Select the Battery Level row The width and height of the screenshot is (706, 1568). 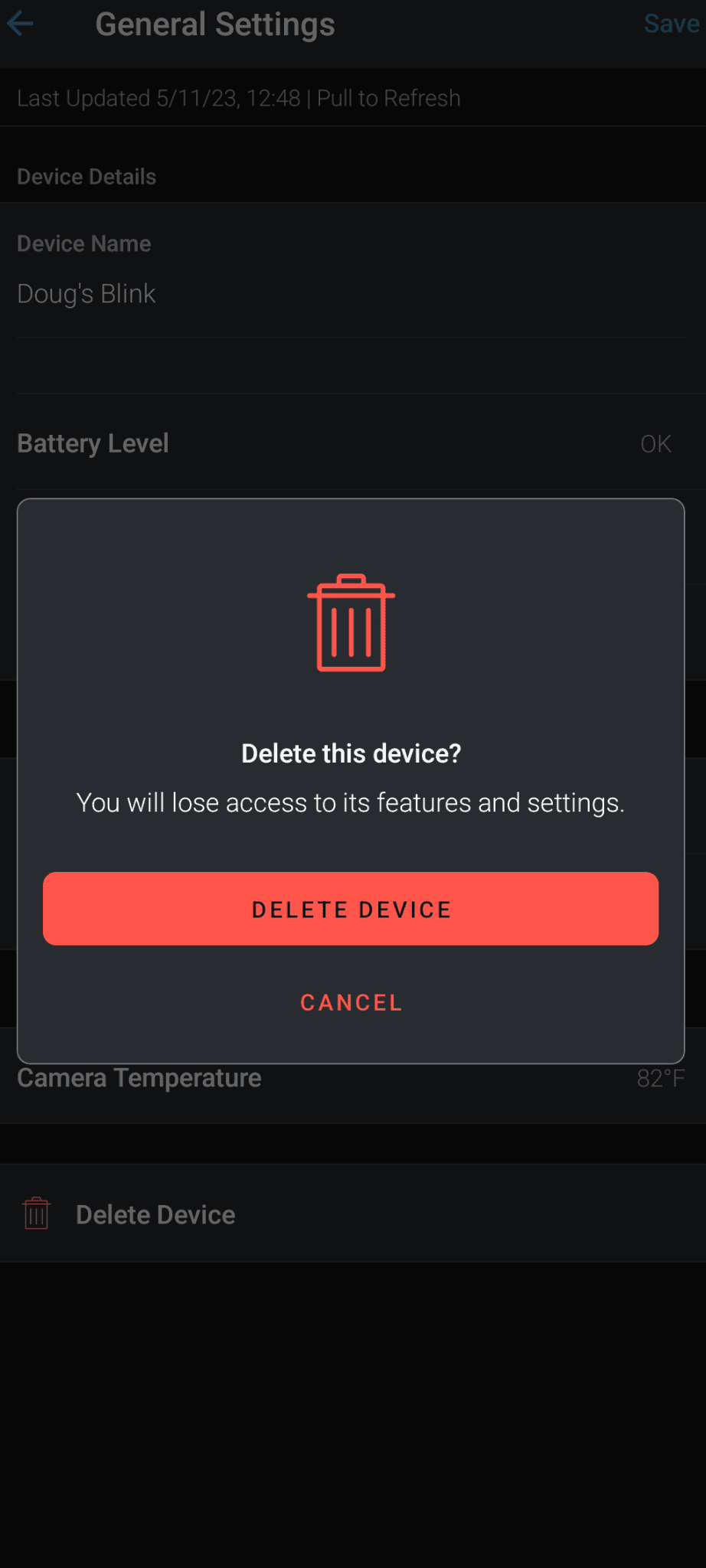(x=92, y=443)
